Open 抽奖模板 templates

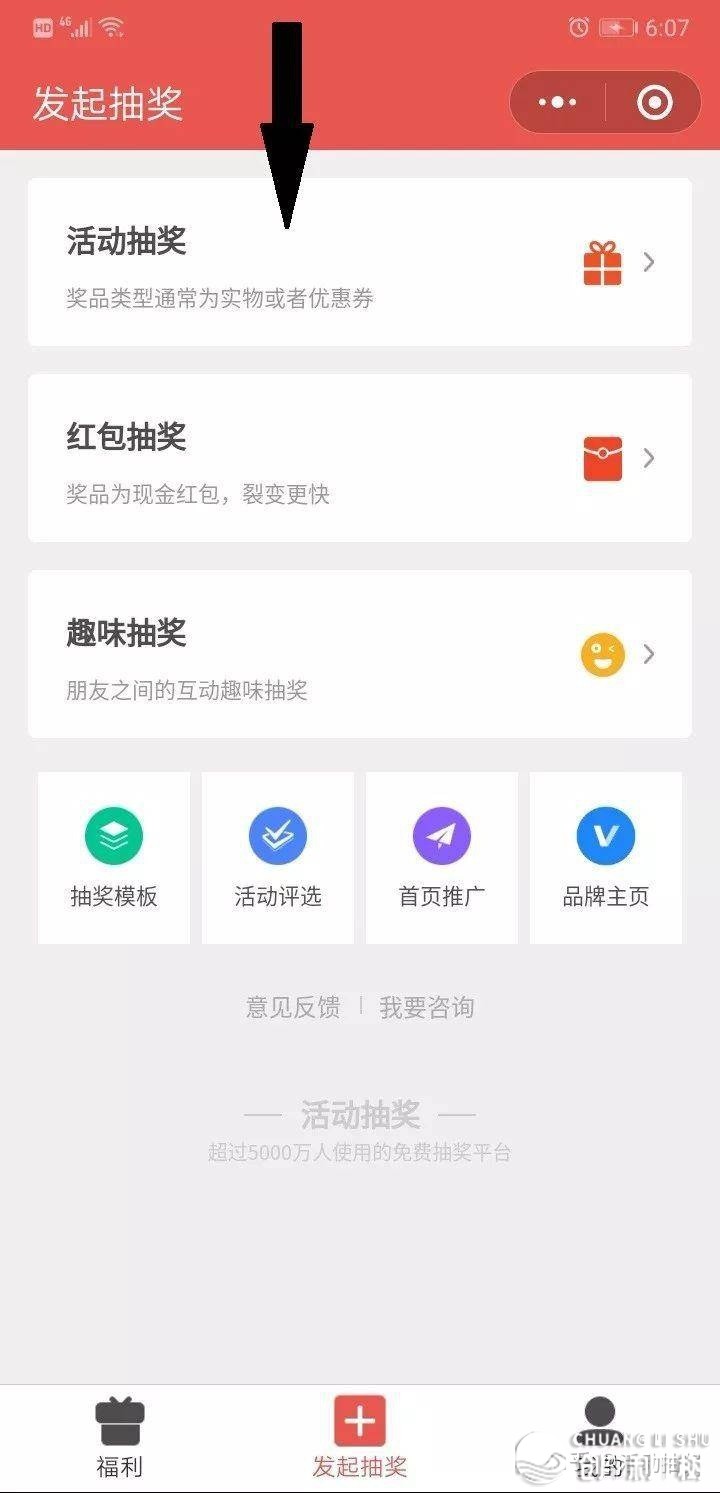click(x=114, y=858)
